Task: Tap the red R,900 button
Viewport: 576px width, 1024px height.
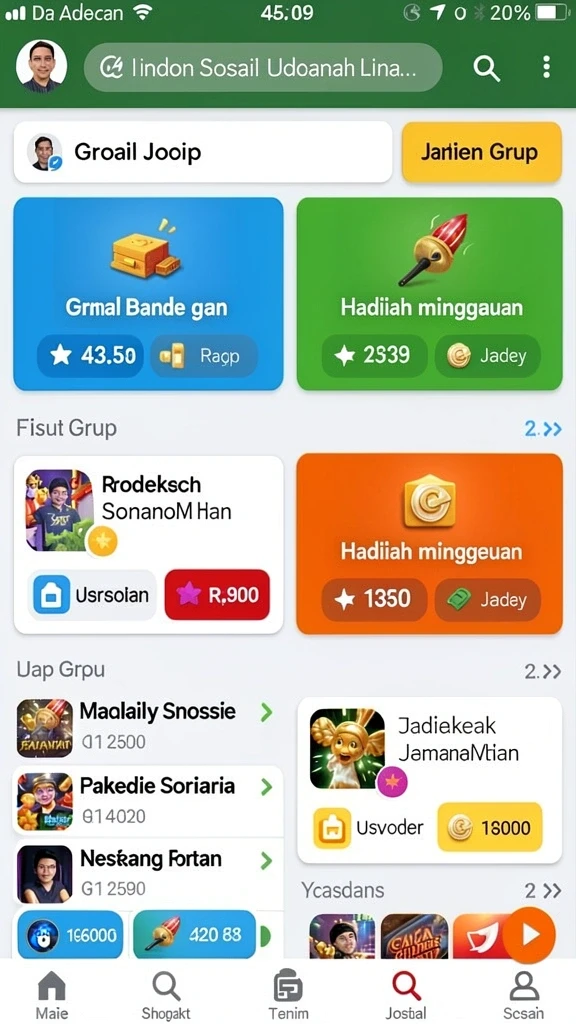Action: click(x=217, y=594)
